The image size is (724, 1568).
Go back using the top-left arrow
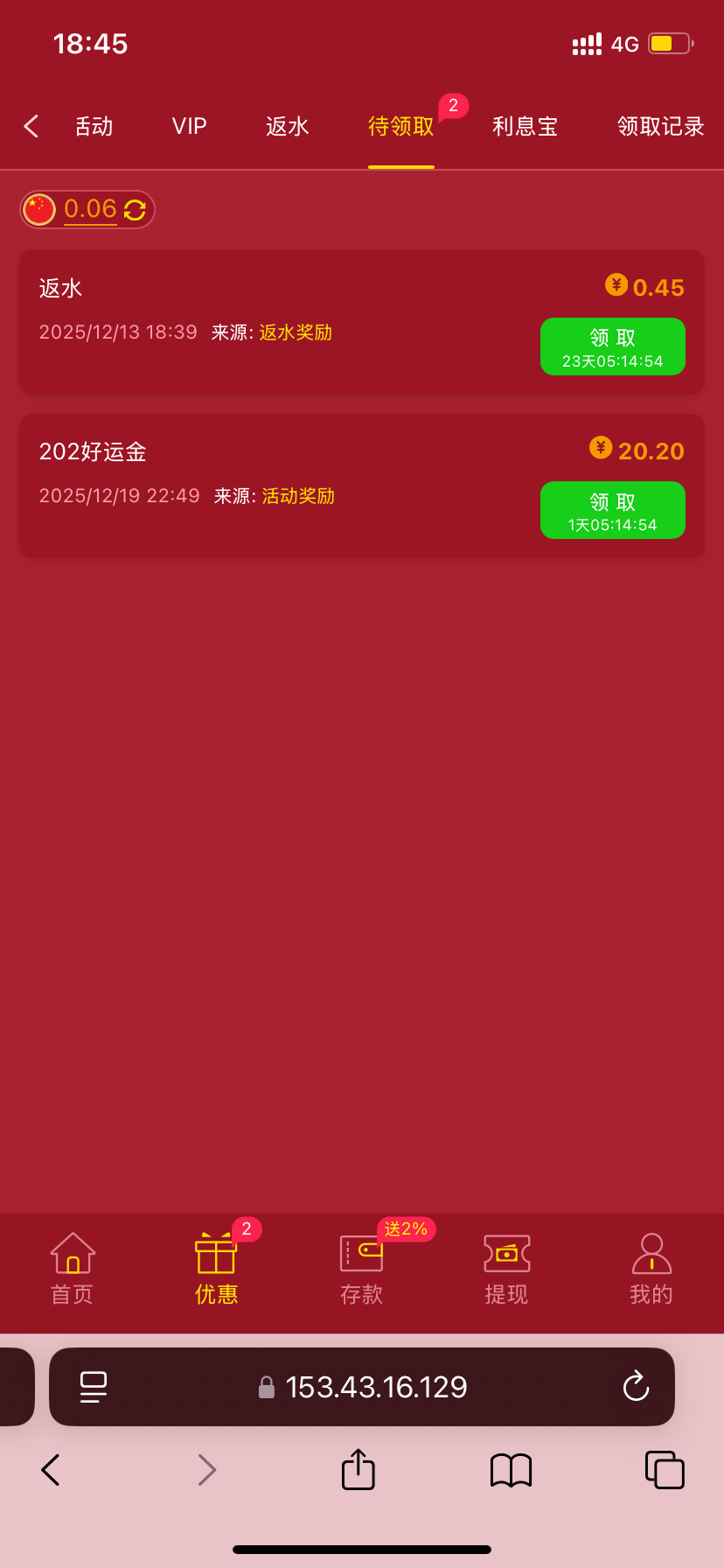point(31,127)
